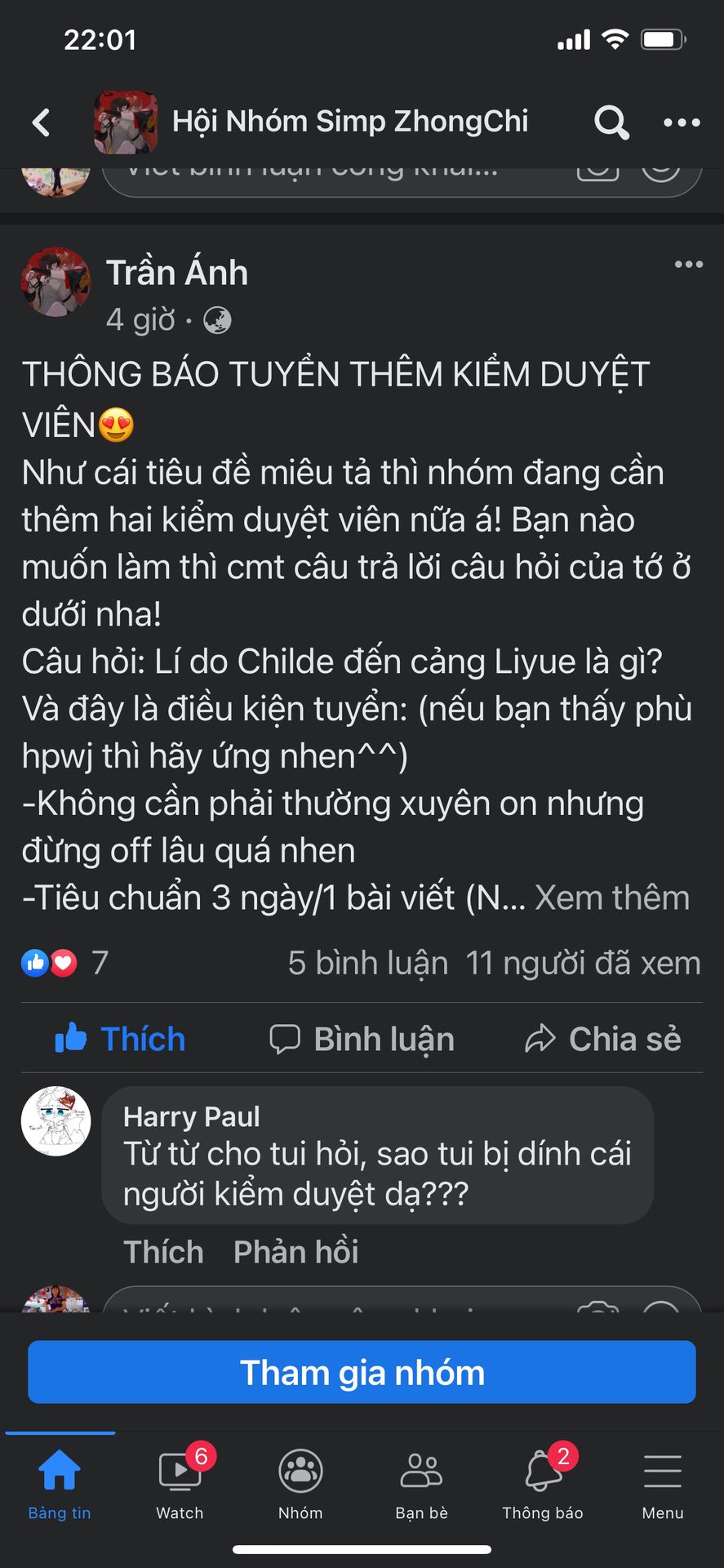The width and height of the screenshot is (724, 1568).
Task: Expand post with Xem thêm
Action: [612, 898]
